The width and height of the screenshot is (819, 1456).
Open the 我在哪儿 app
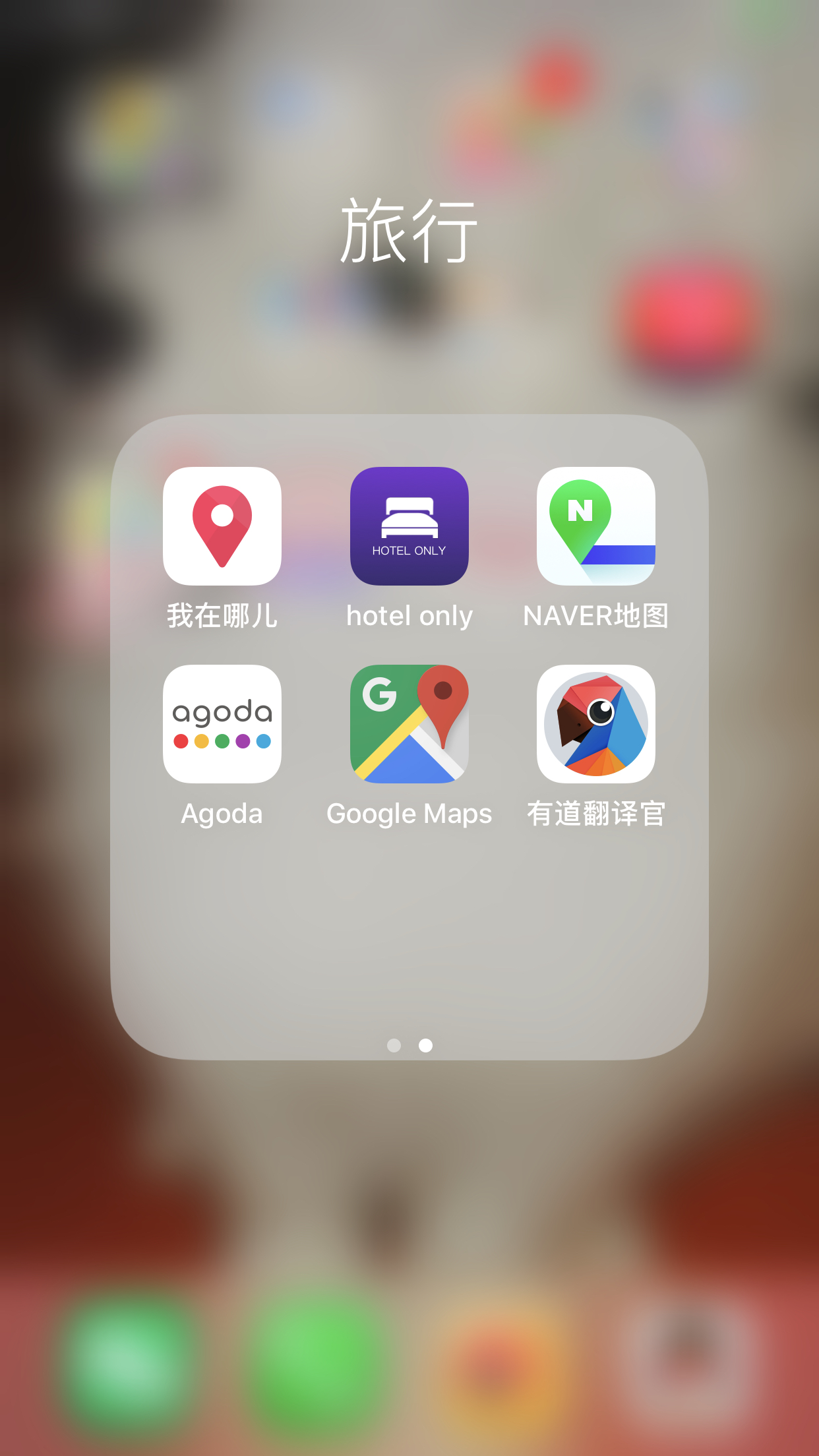(x=222, y=526)
